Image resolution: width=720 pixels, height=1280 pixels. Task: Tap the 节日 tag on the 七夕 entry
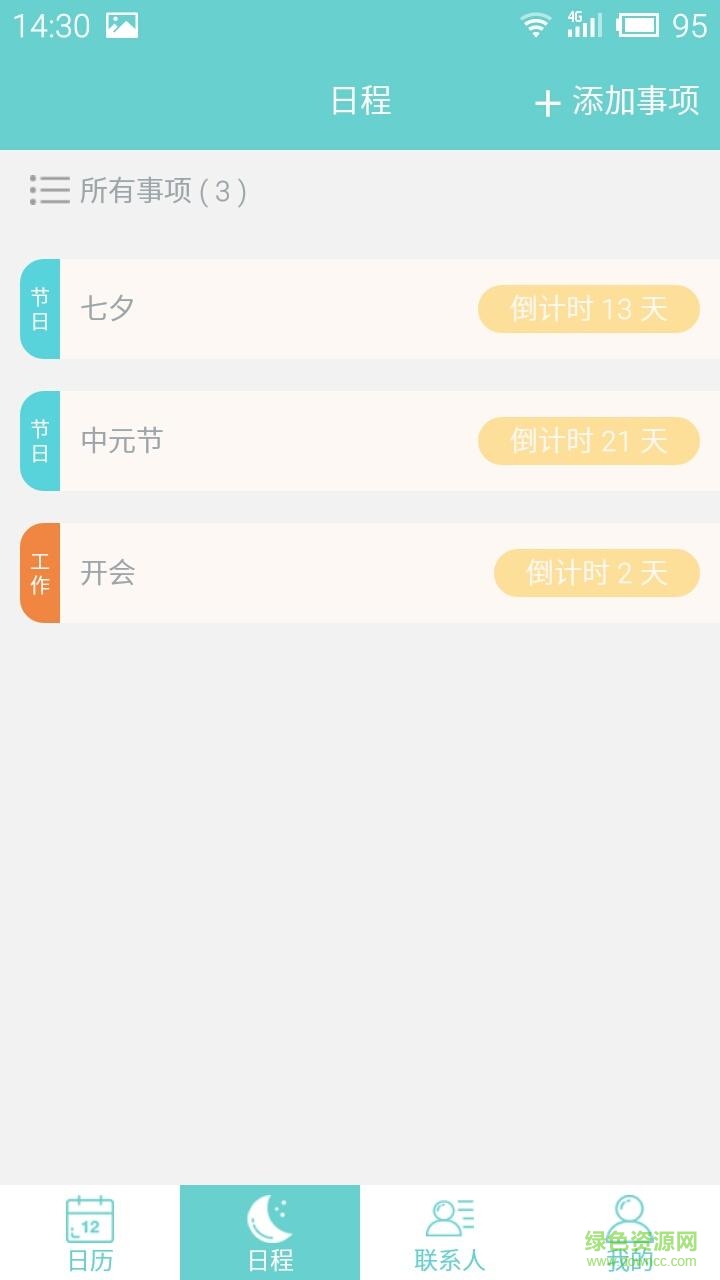[38, 308]
